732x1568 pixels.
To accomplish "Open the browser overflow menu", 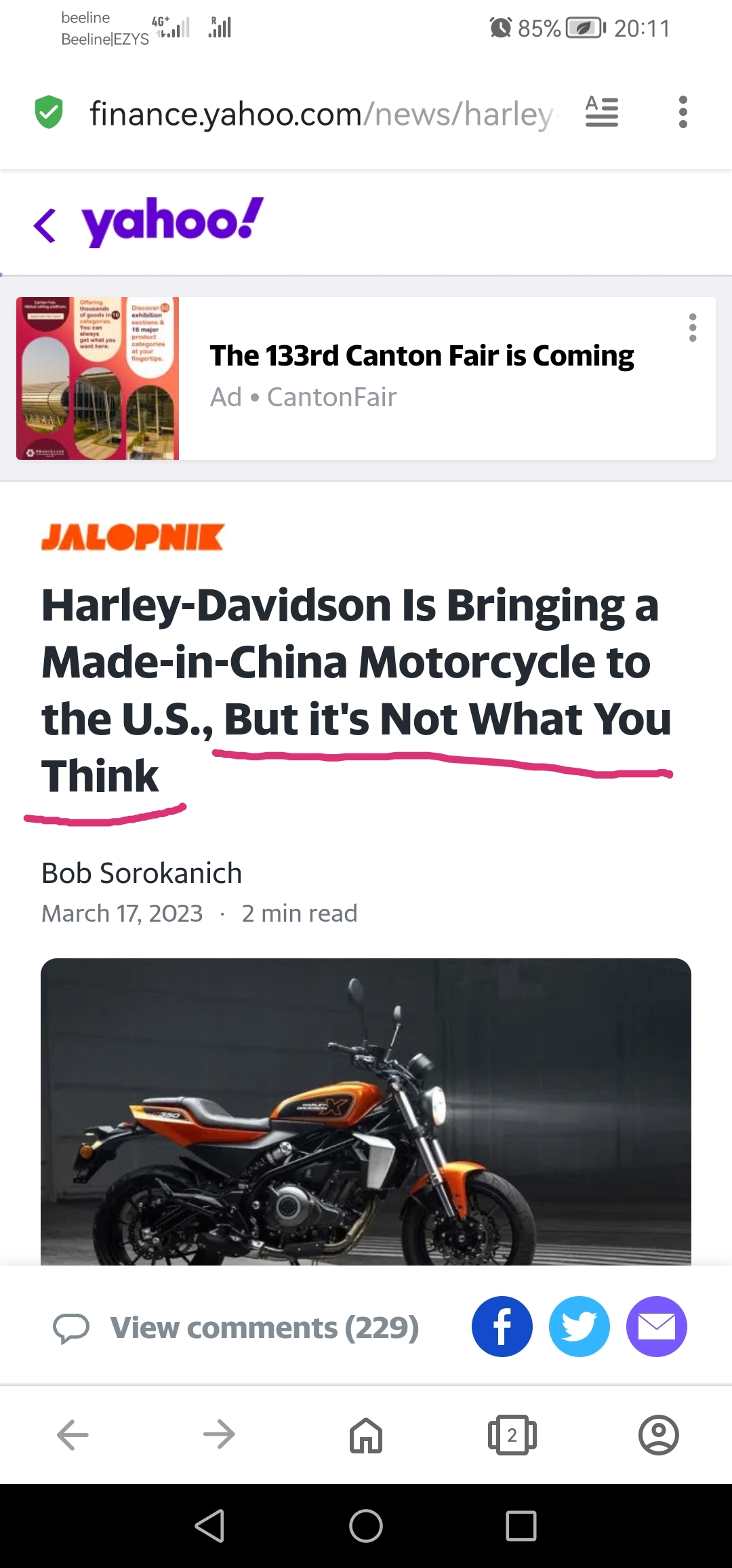I will tap(683, 112).
